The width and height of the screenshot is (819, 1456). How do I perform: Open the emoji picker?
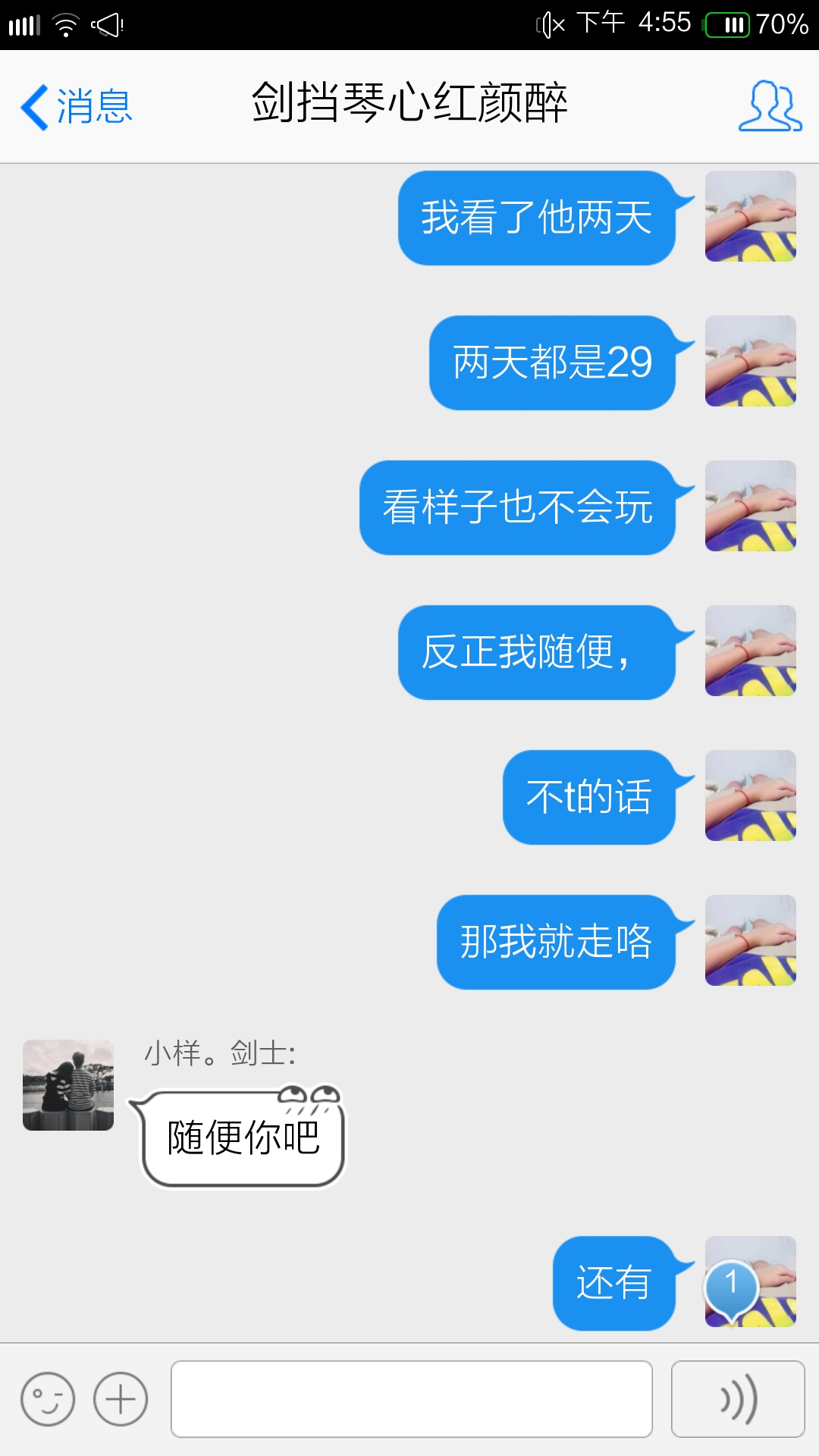click(48, 1399)
